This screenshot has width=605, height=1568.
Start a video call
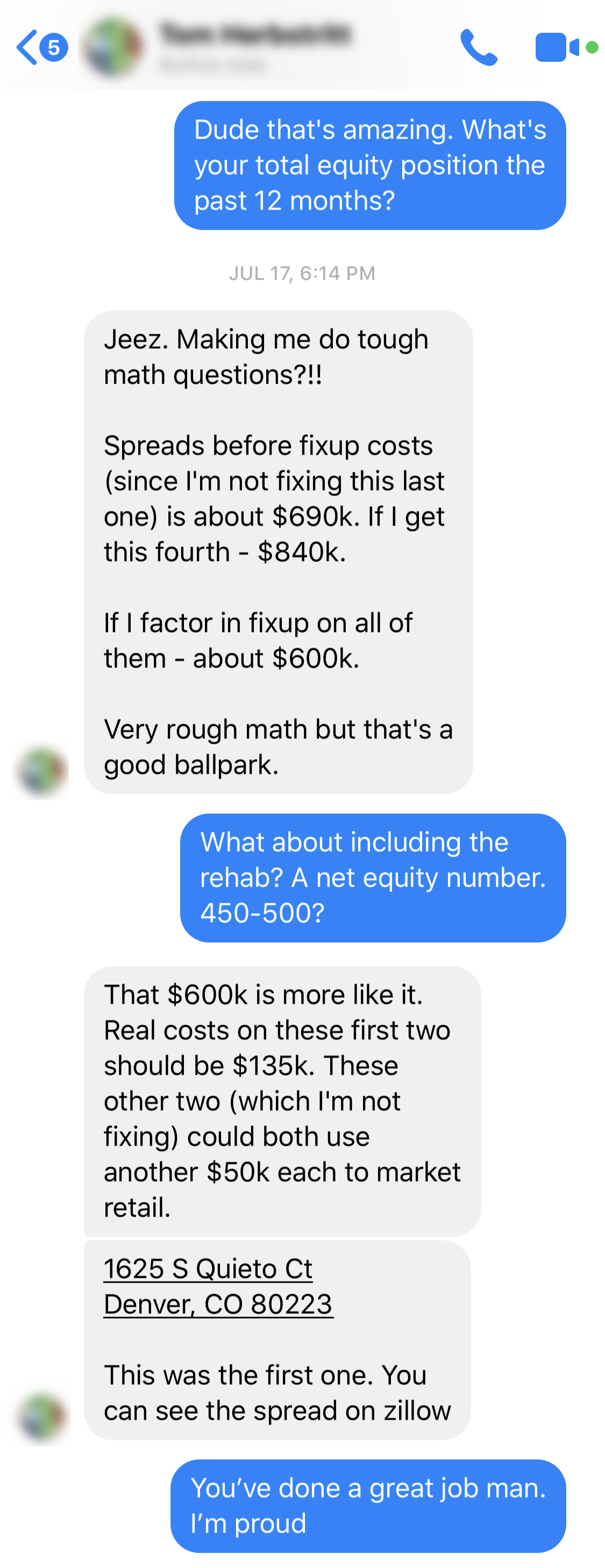pos(557,47)
